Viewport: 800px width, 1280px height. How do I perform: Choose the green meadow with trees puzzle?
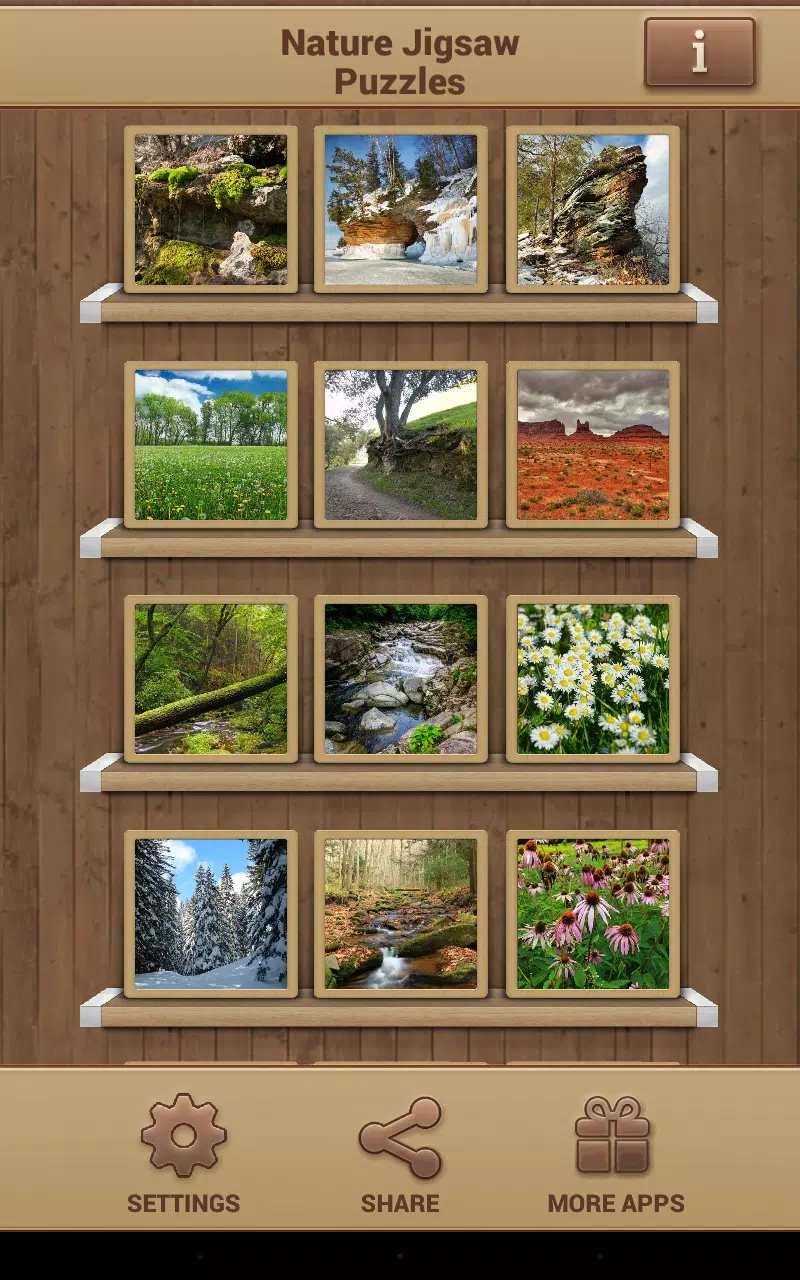point(211,444)
